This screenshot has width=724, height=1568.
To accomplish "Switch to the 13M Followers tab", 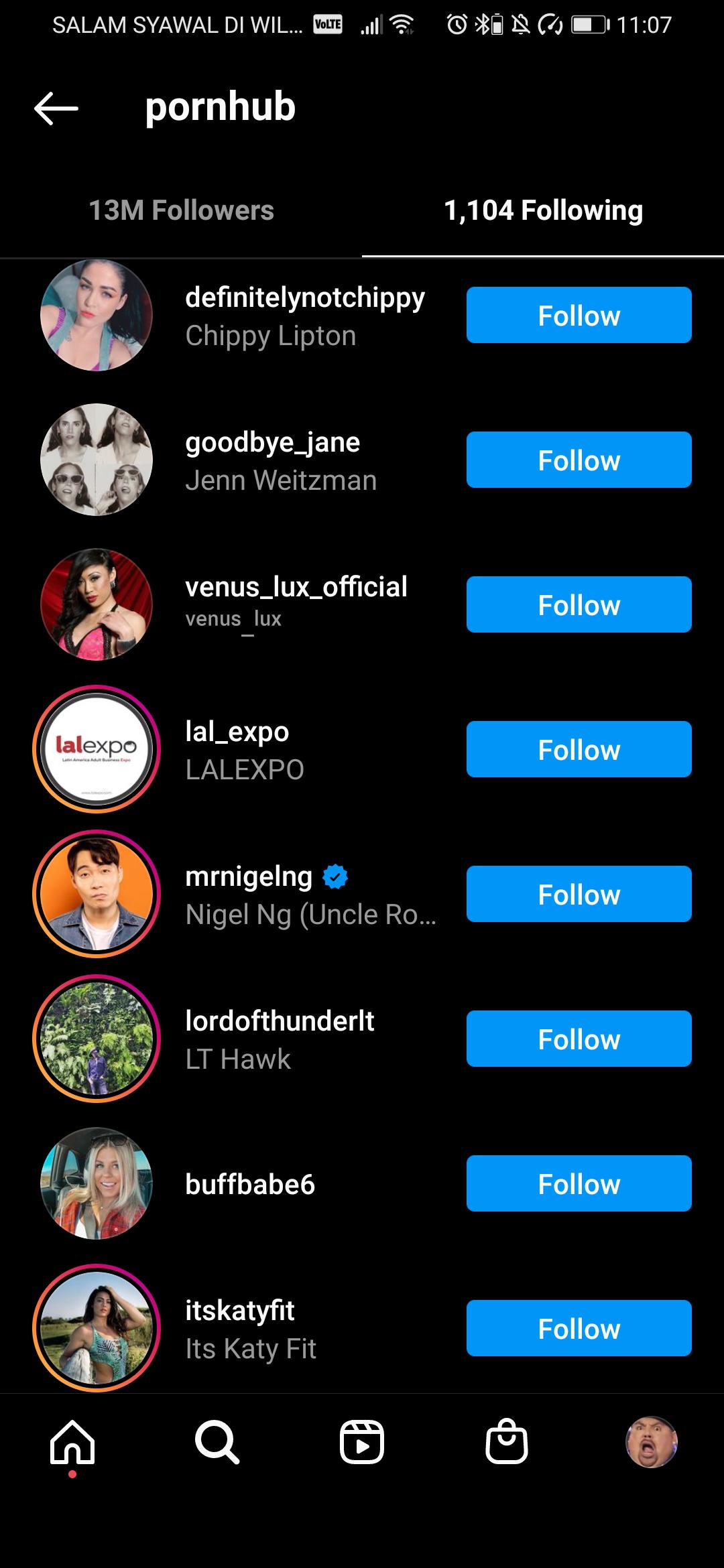I will (181, 210).
